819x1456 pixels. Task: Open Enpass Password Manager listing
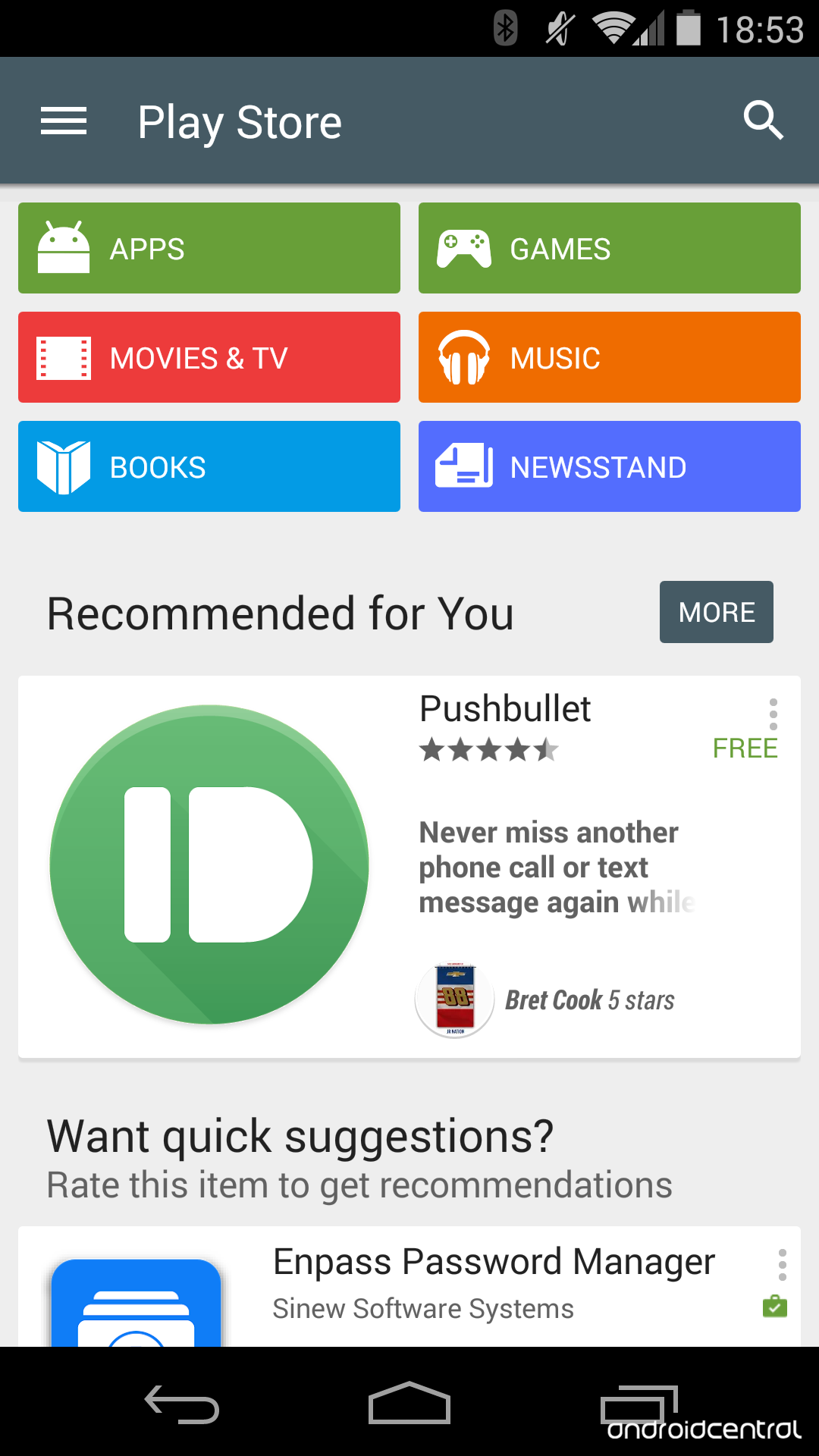point(409,1287)
